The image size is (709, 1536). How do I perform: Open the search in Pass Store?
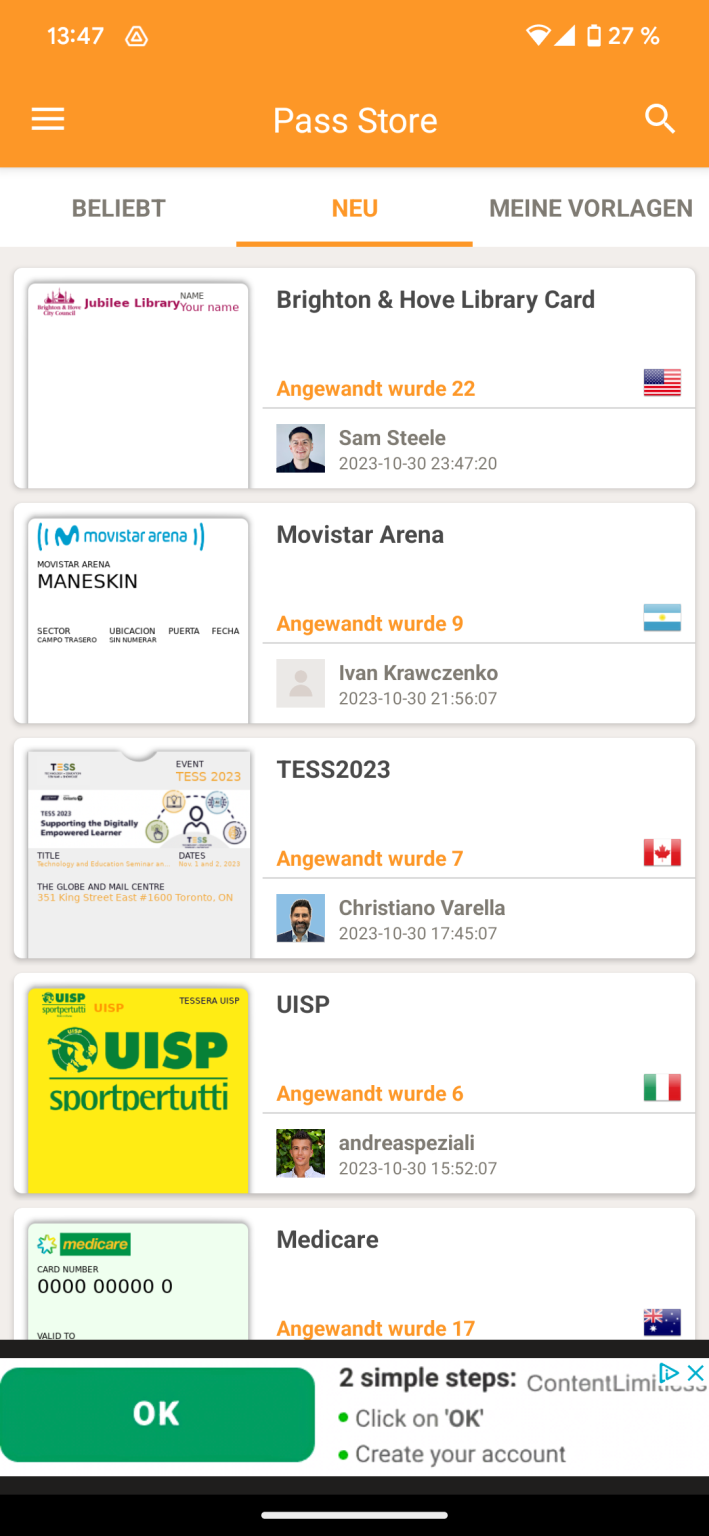(x=660, y=119)
